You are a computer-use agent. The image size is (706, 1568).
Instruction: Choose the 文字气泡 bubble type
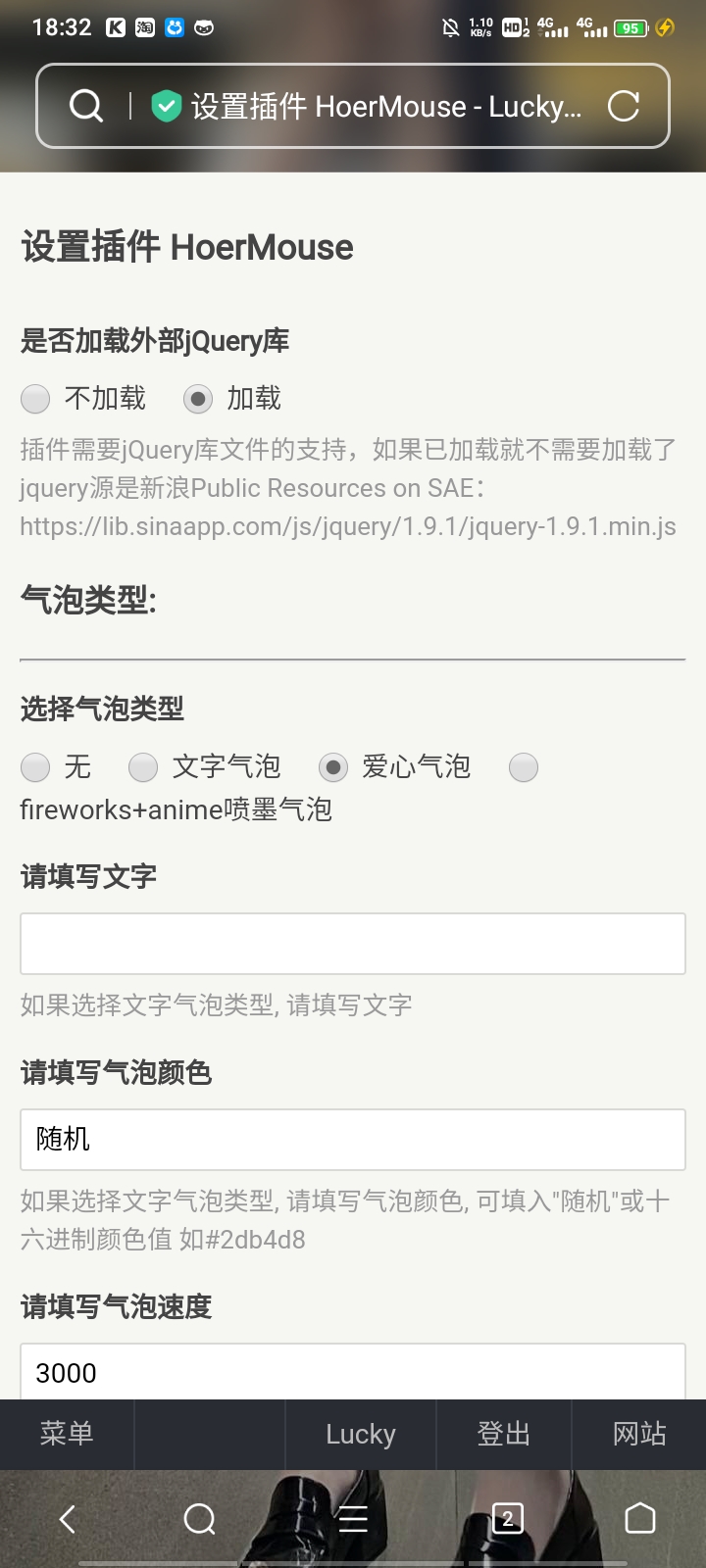point(143,767)
